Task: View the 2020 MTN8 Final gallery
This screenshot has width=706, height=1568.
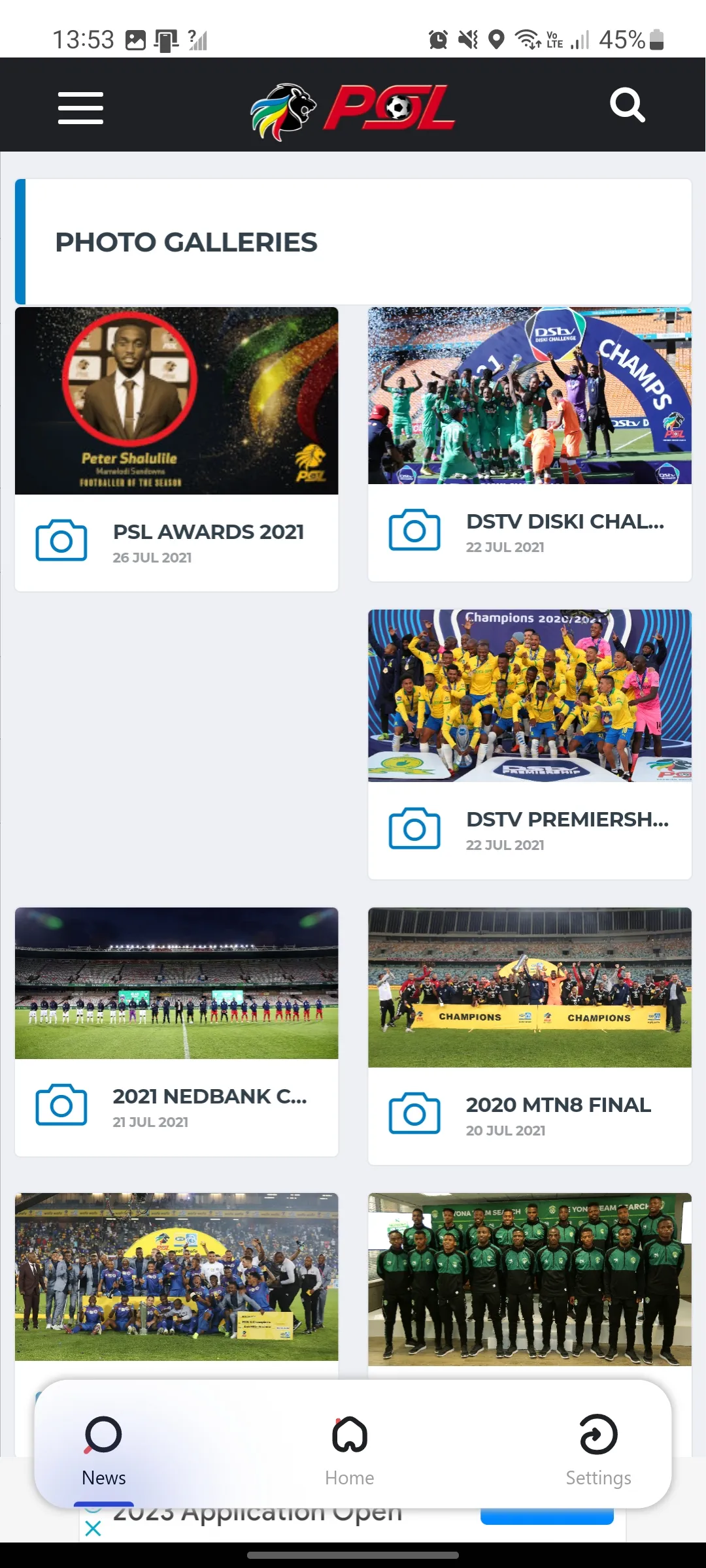Action: (529, 1036)
